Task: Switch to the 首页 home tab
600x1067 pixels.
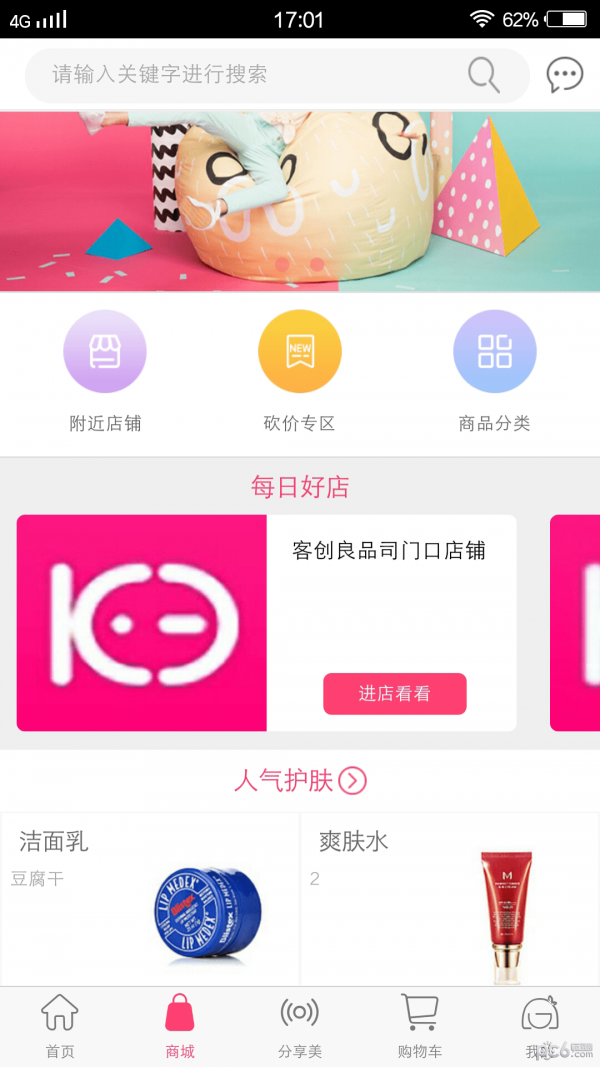Action: tap(60, 1026)
